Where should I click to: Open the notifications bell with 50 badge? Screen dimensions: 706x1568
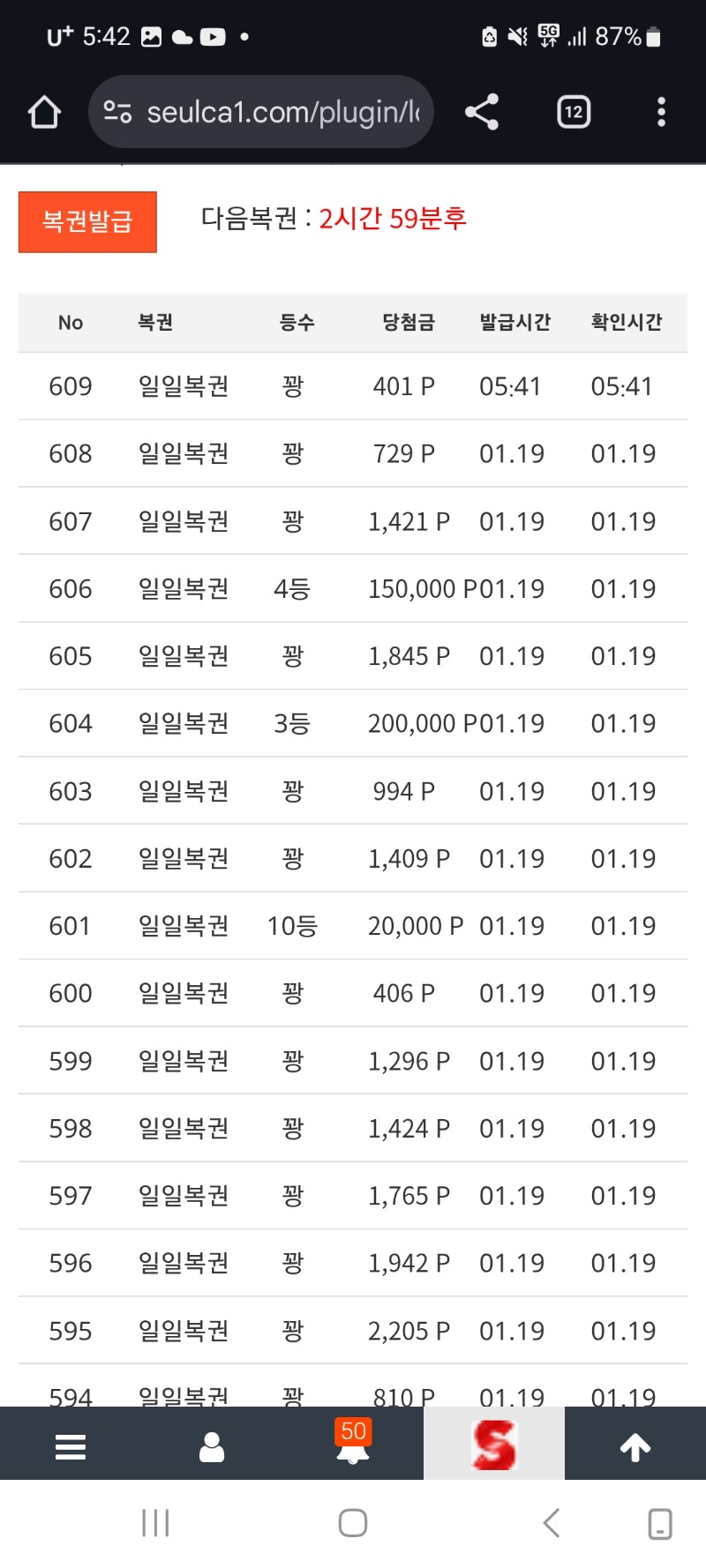[x=353, y=1445]
